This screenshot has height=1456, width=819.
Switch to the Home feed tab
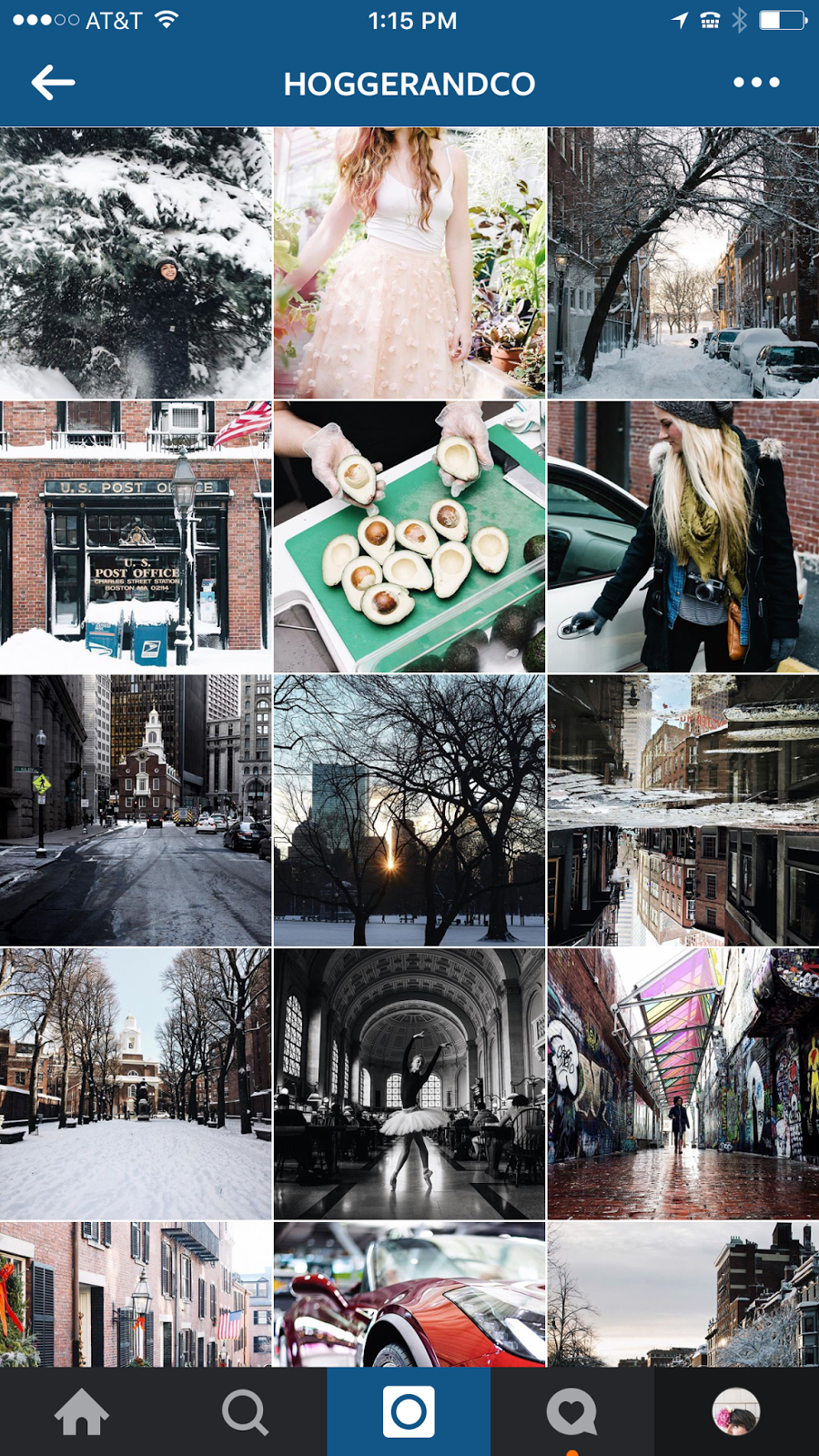click(x=82, y=1412)
